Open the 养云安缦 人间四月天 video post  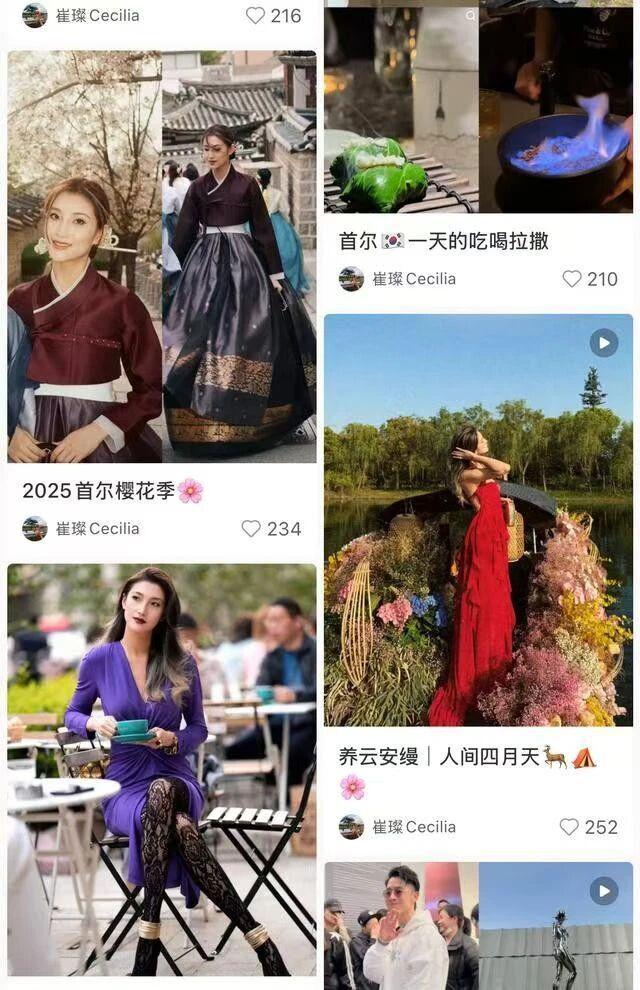(478, 520)
